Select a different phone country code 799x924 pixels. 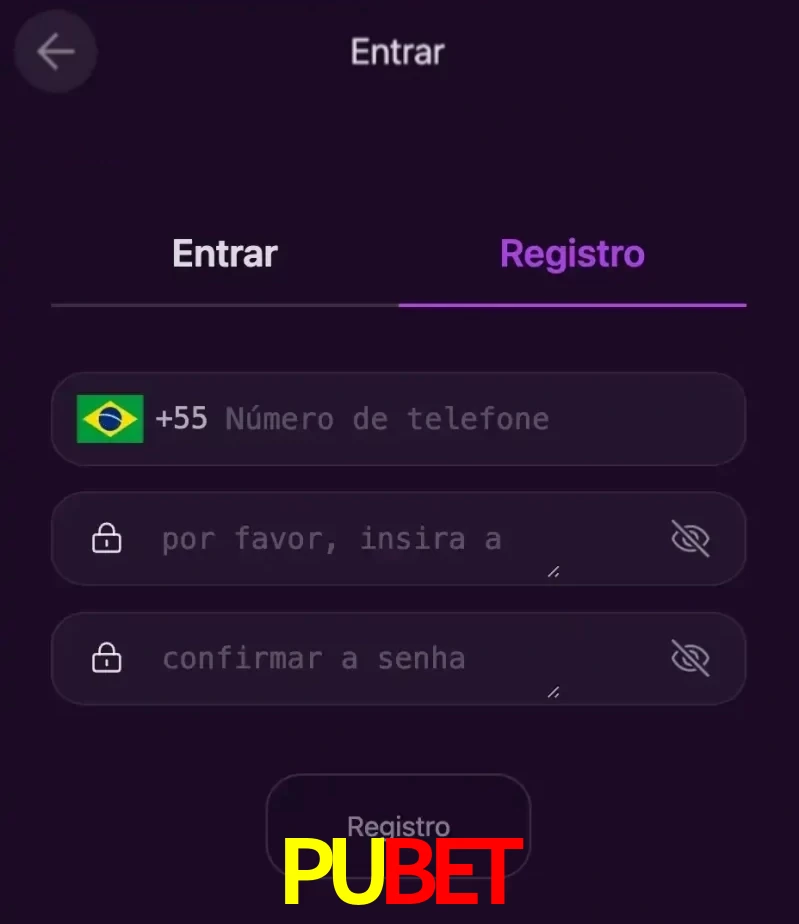[145, 419]
